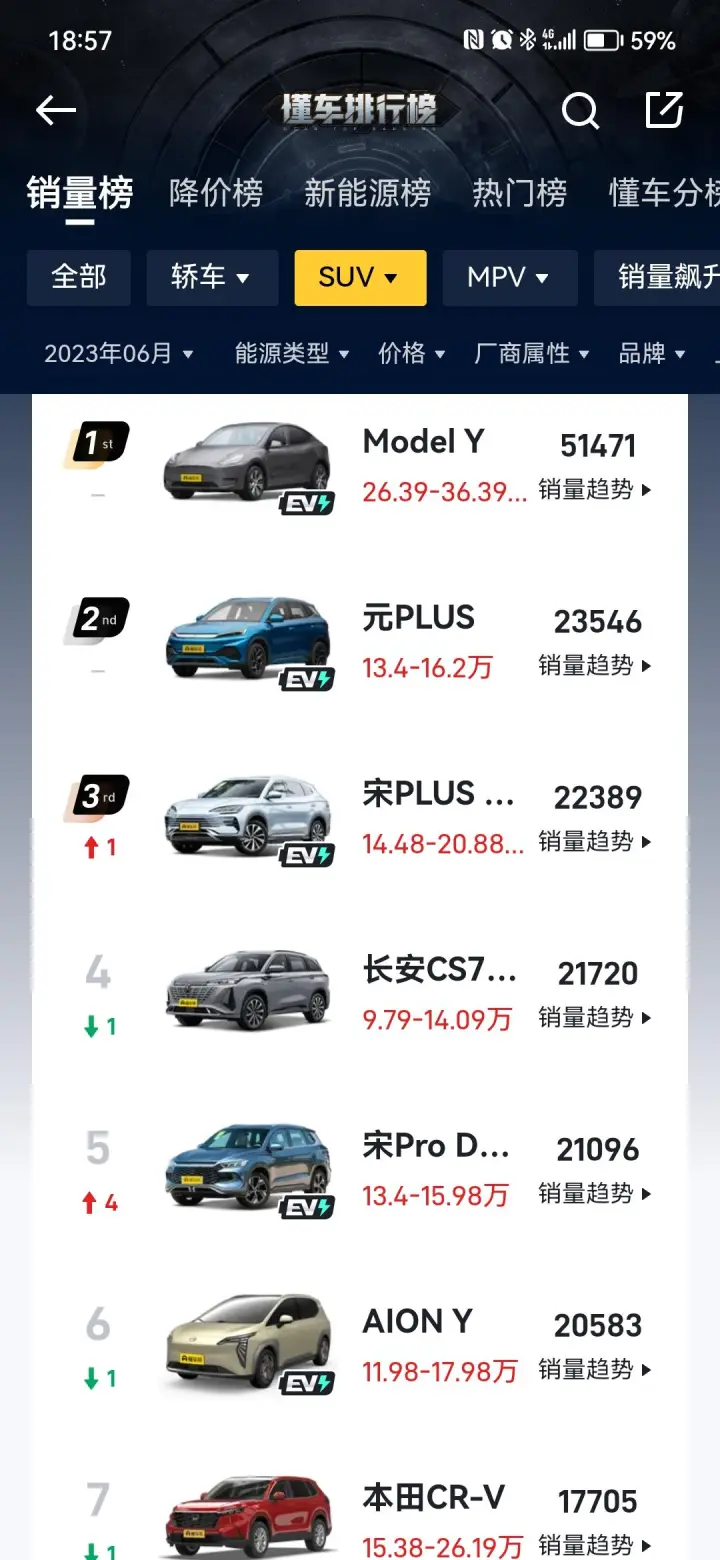Screen dimensions: 720x1560
Task: Open the 长安CS7 ranking entry
Action: pyautogui.click(x=440, y=970)
